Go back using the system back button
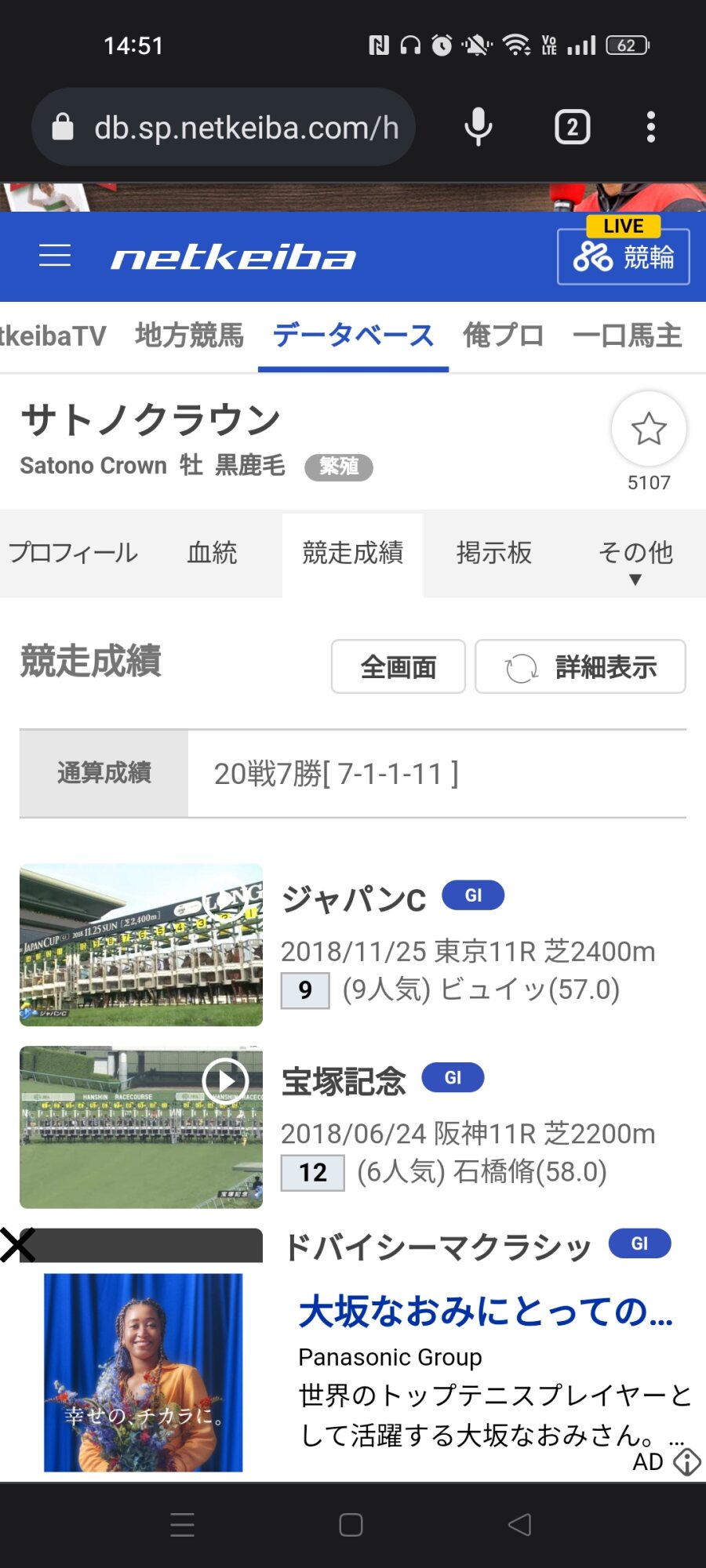706x1568 pixels. click(519, 1525)
